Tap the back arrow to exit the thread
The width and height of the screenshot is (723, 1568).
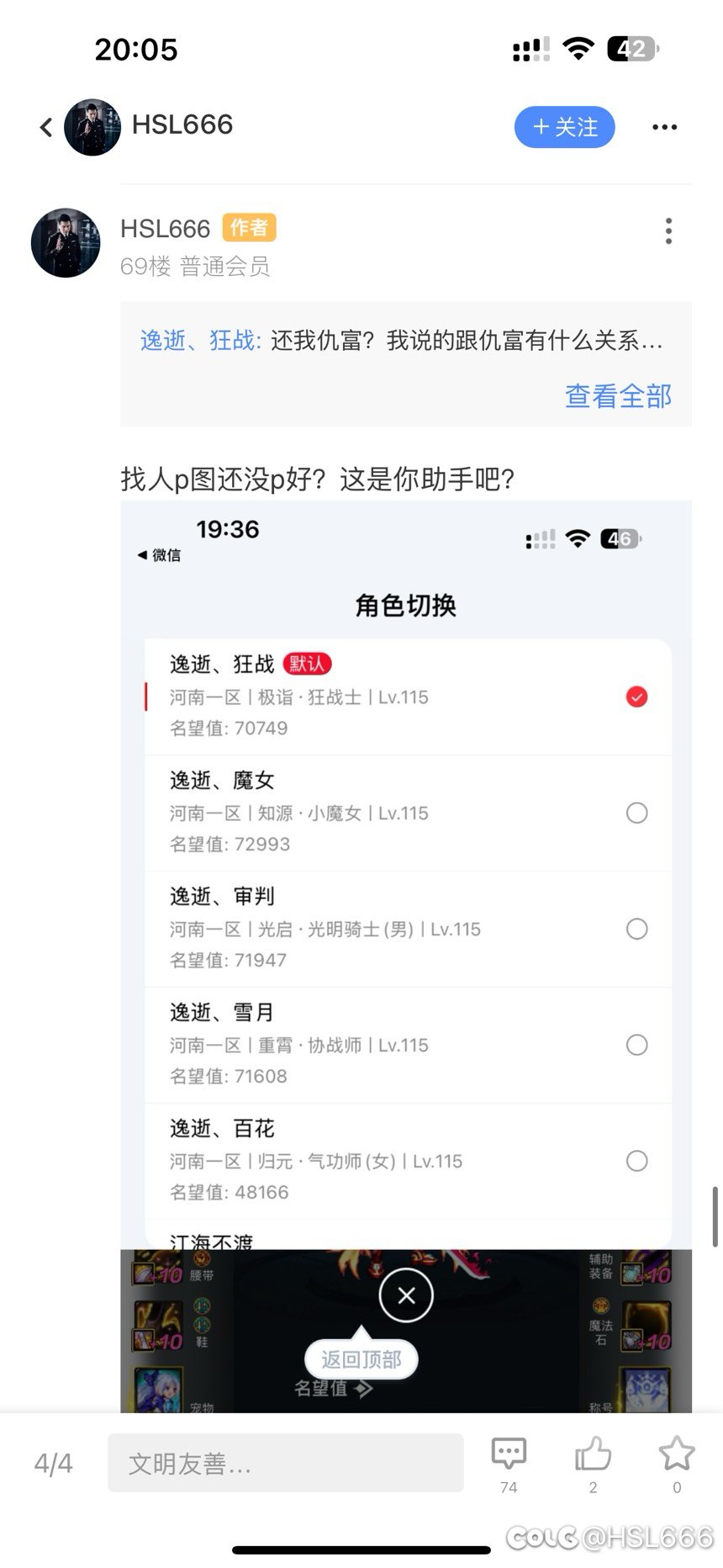point(45,127)
